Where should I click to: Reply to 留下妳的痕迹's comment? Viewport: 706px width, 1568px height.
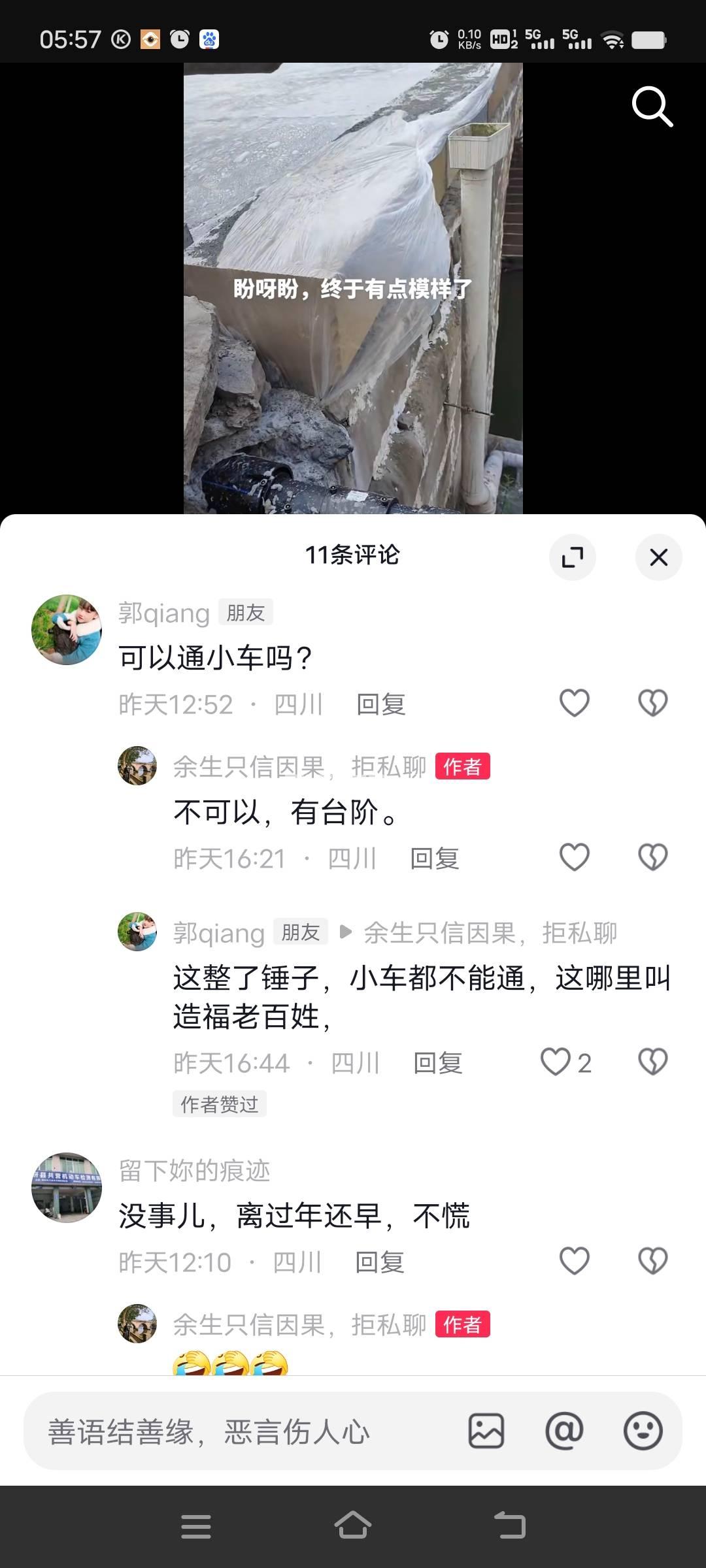click(x=380, y=1262)
